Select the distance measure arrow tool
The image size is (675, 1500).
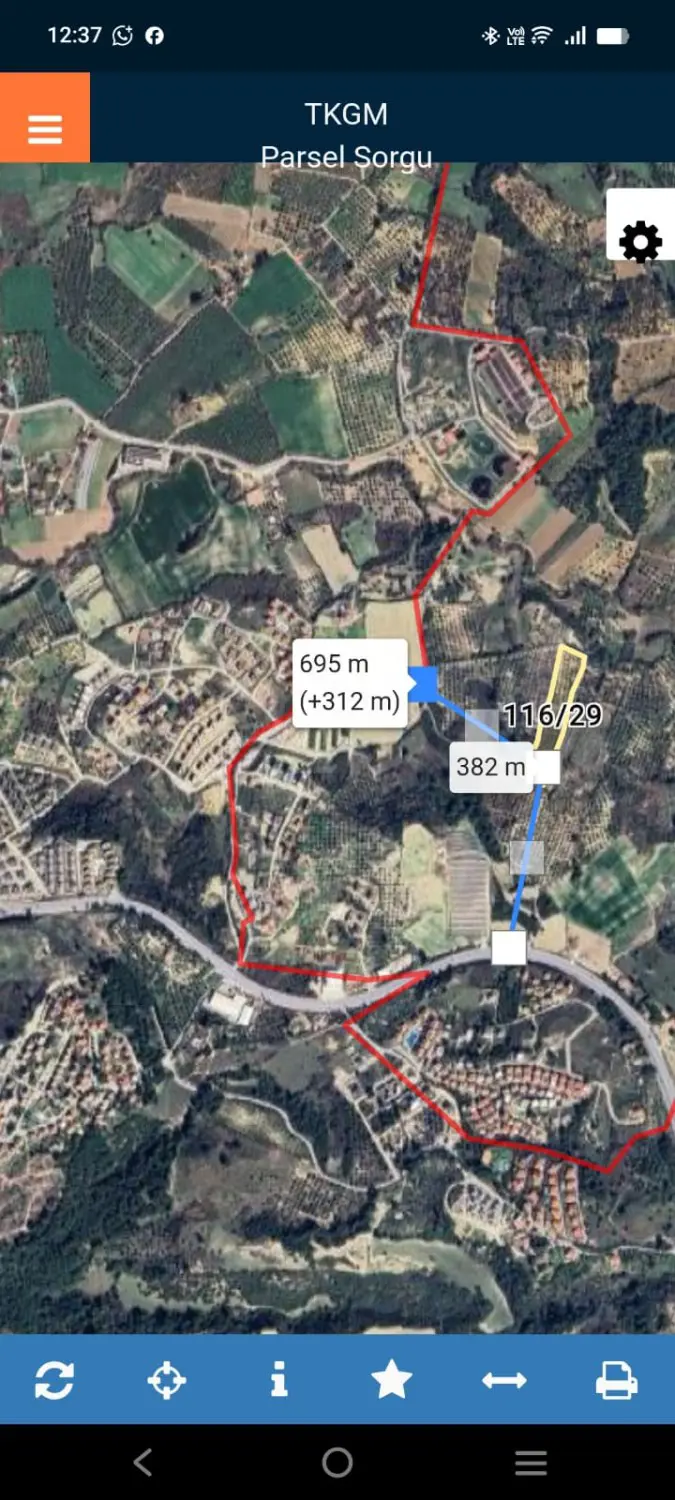504,1380
